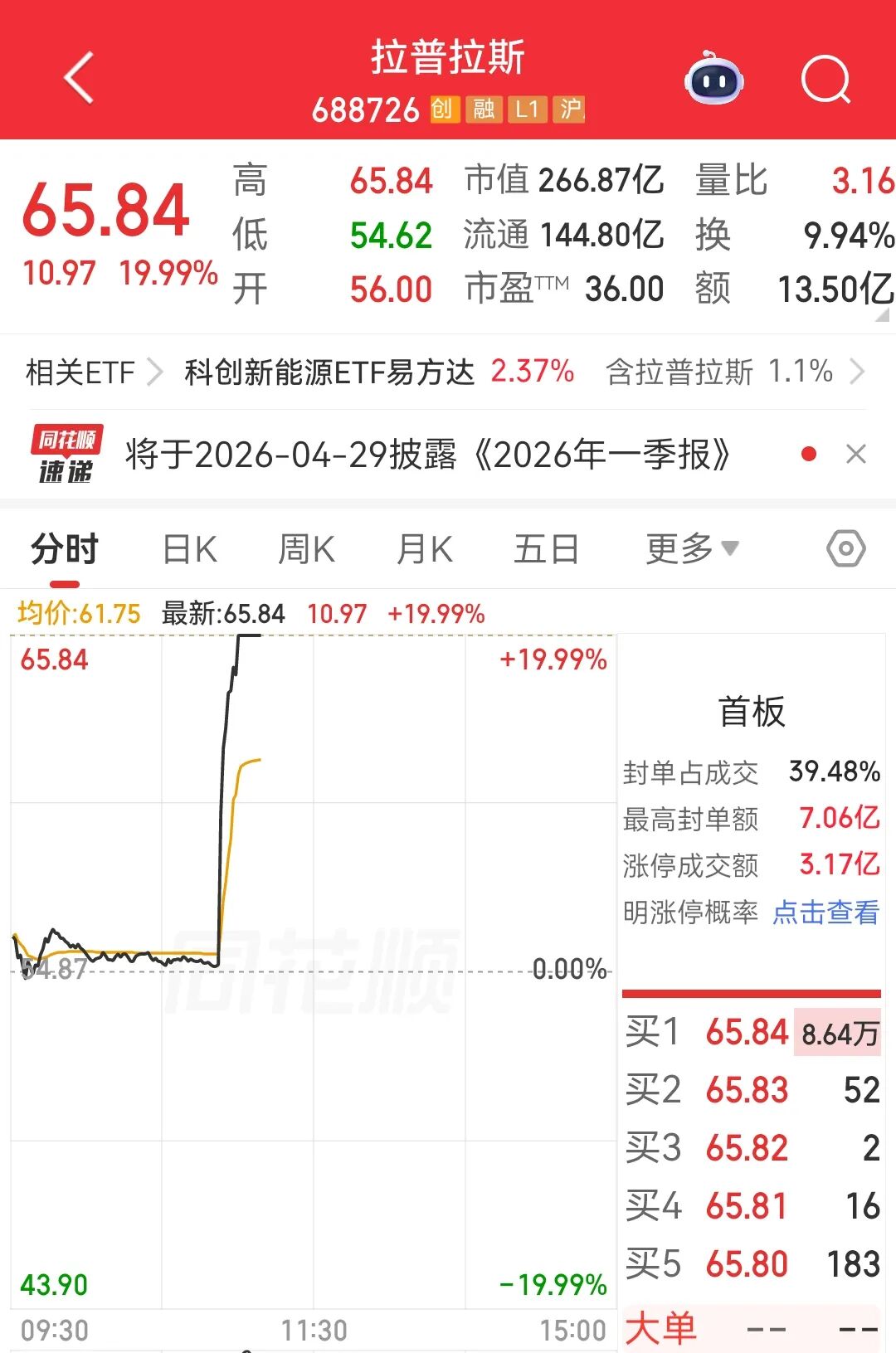Expand the 更多 chart options dropdown
This screenshot has height=1353, width=896.
(691, 548)
